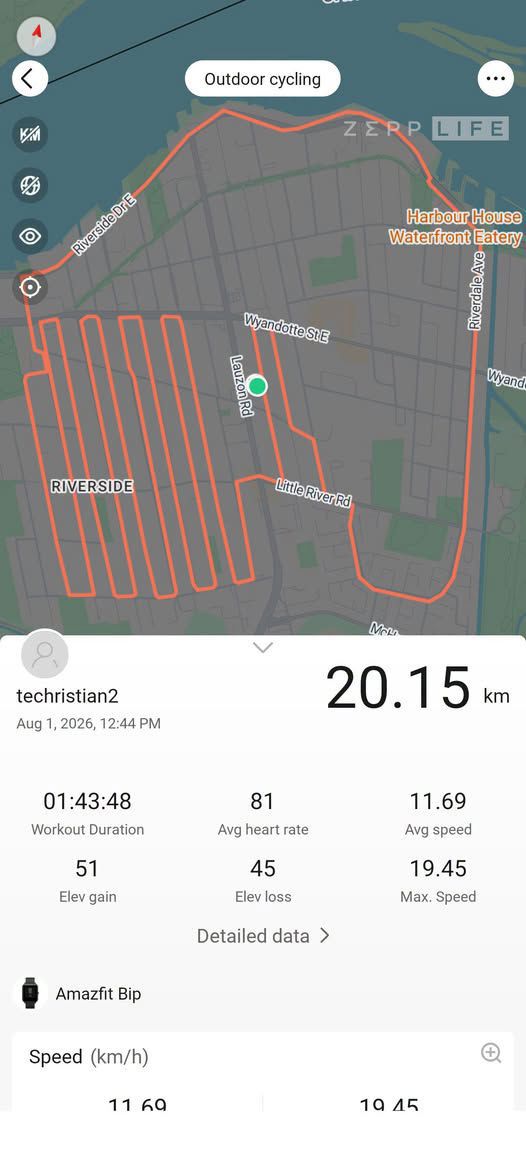Recenter the map with the target icon

30,287
